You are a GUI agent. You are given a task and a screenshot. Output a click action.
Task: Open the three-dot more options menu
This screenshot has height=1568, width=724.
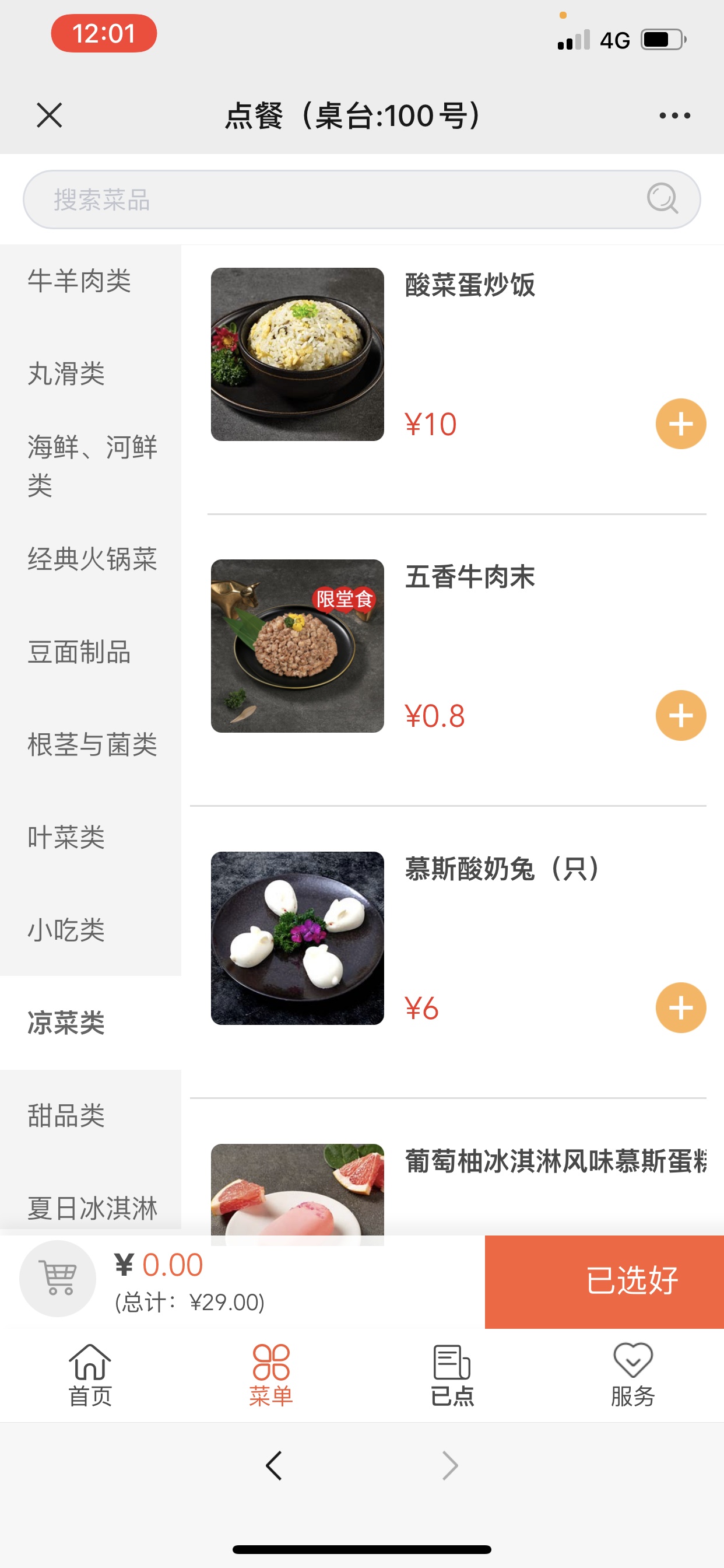[674, 115]
